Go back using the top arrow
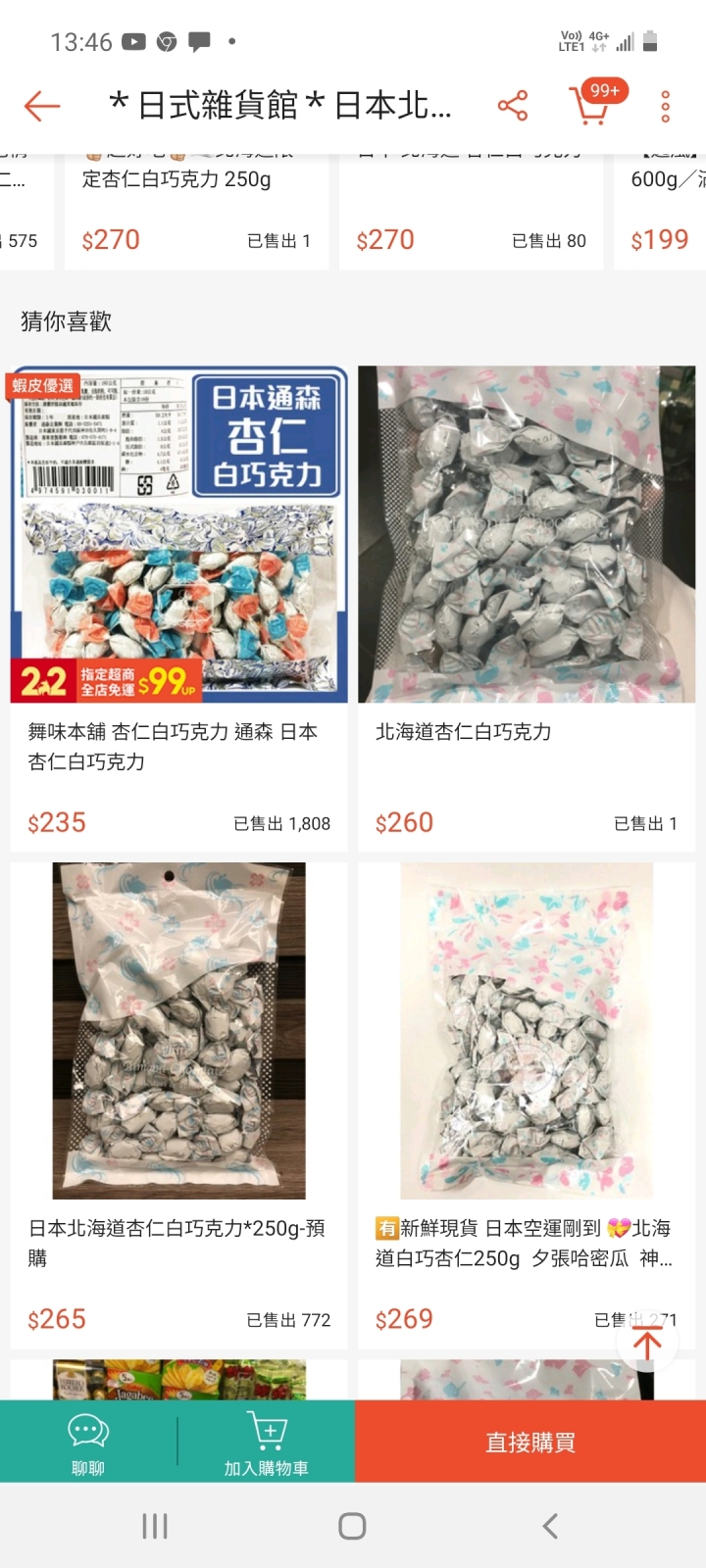This screenshot has width=706, height=1568. click(42, 106)
